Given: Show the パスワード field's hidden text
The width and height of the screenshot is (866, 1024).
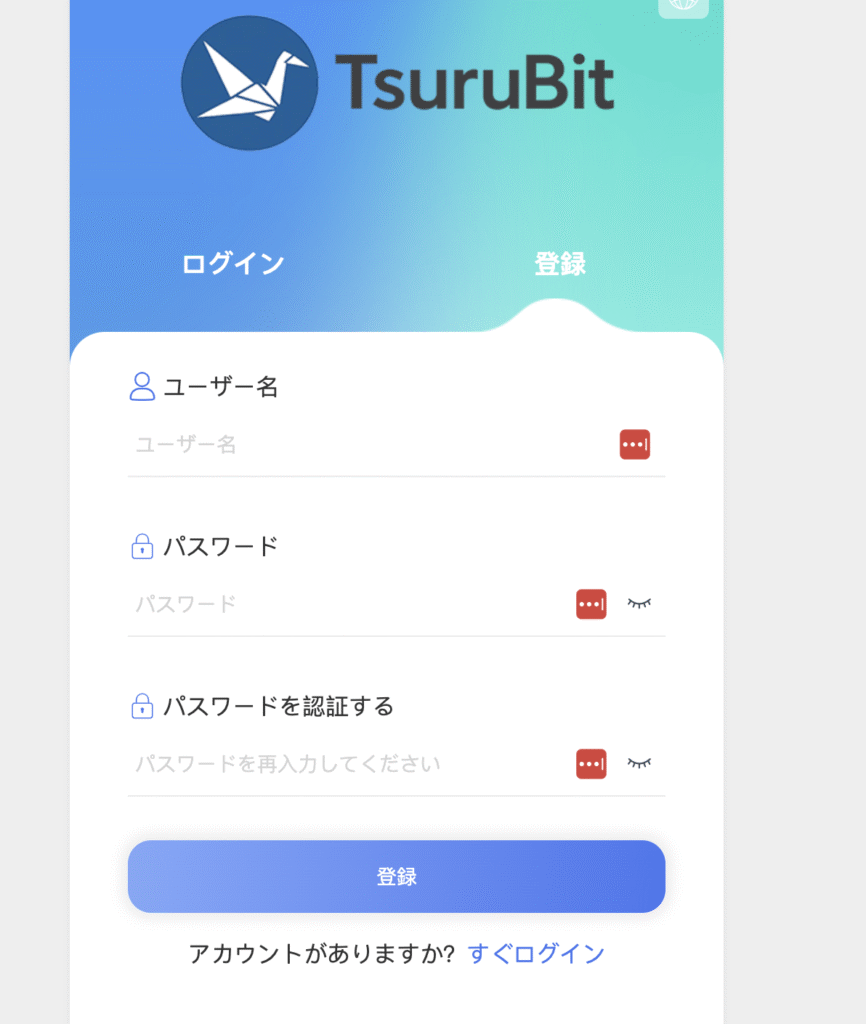Looking at the screenshot, I should tap(639, 604).
